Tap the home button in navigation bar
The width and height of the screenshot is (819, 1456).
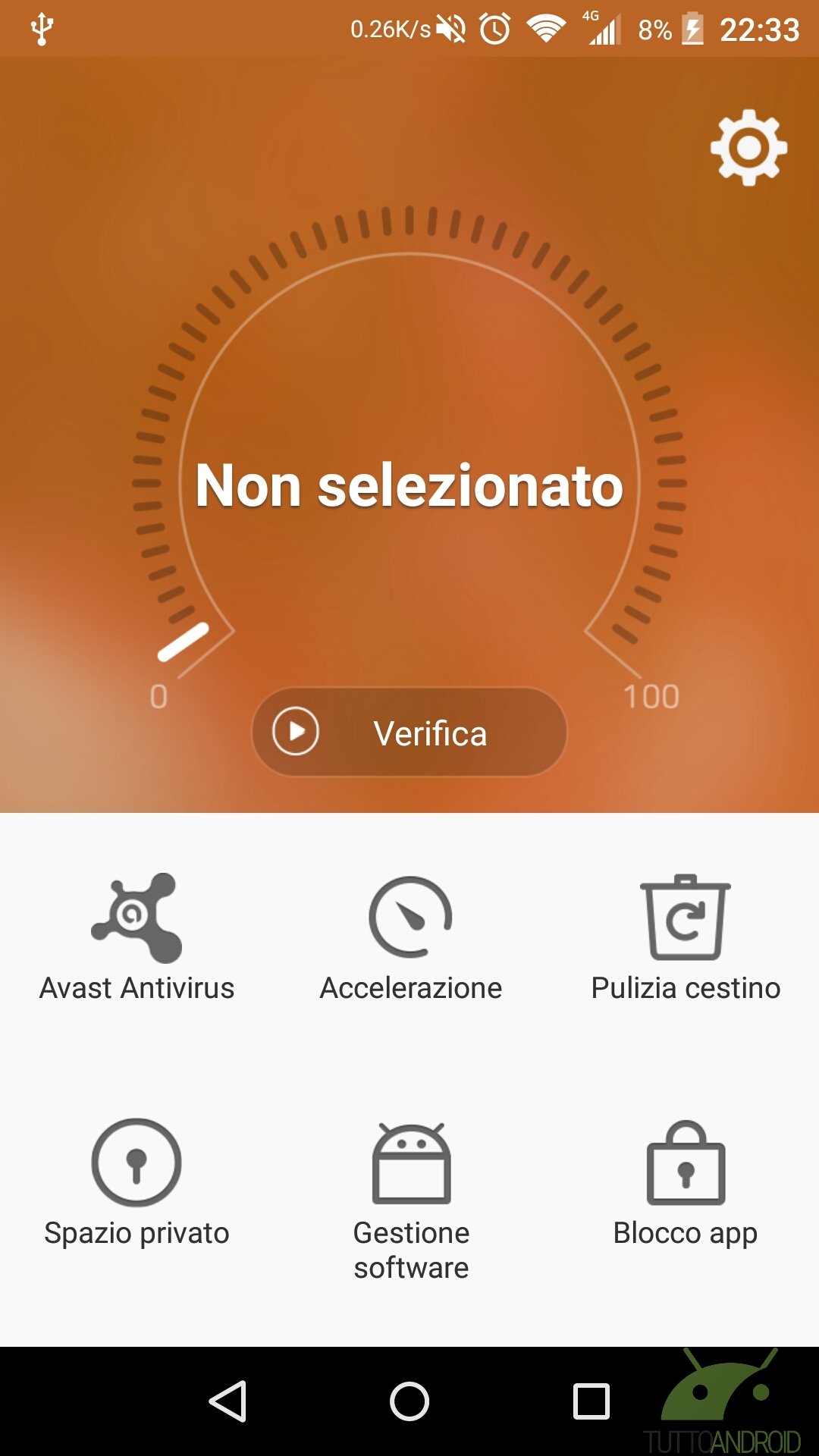(409, 1401)
